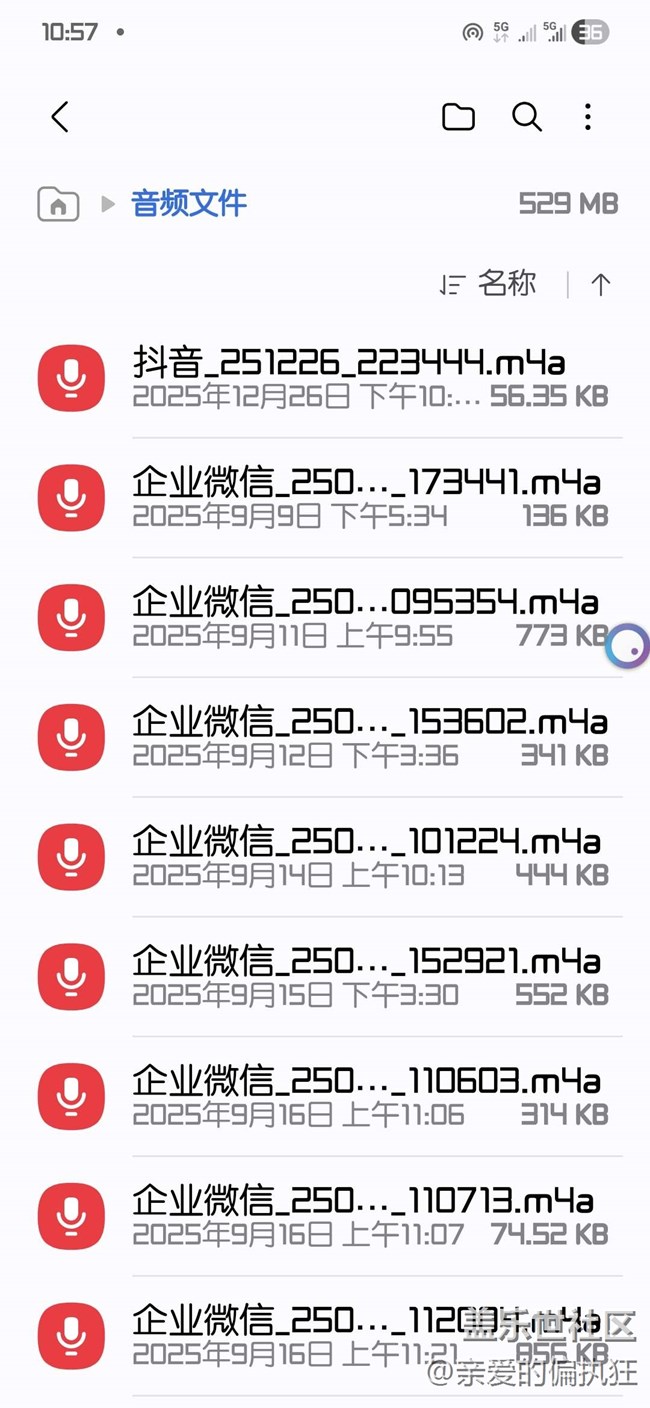Open the folder icon in the toolbar
Viewport: 650px width, 1408px height.
(x=458, y=117)
